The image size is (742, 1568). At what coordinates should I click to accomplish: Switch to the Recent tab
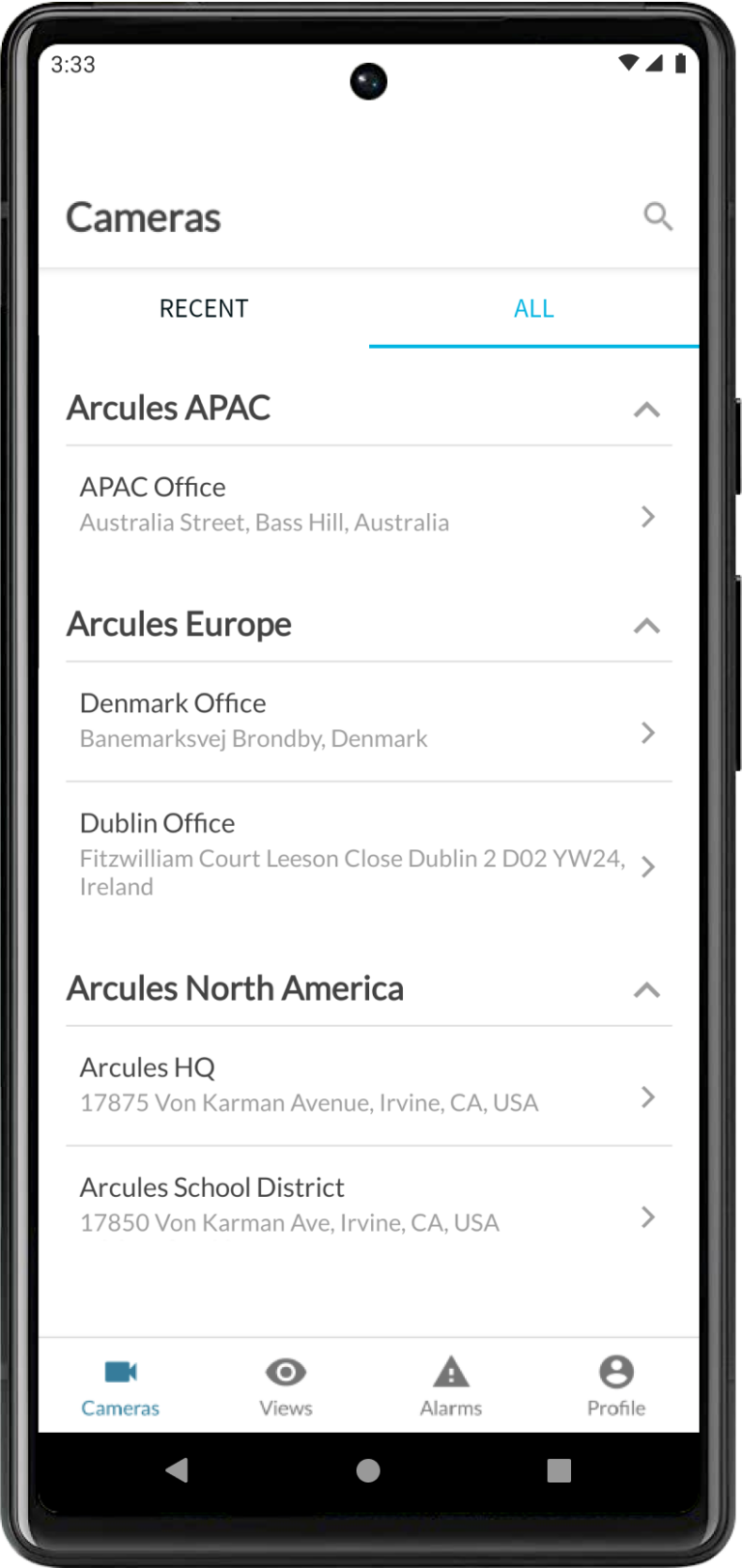(204, 309)
